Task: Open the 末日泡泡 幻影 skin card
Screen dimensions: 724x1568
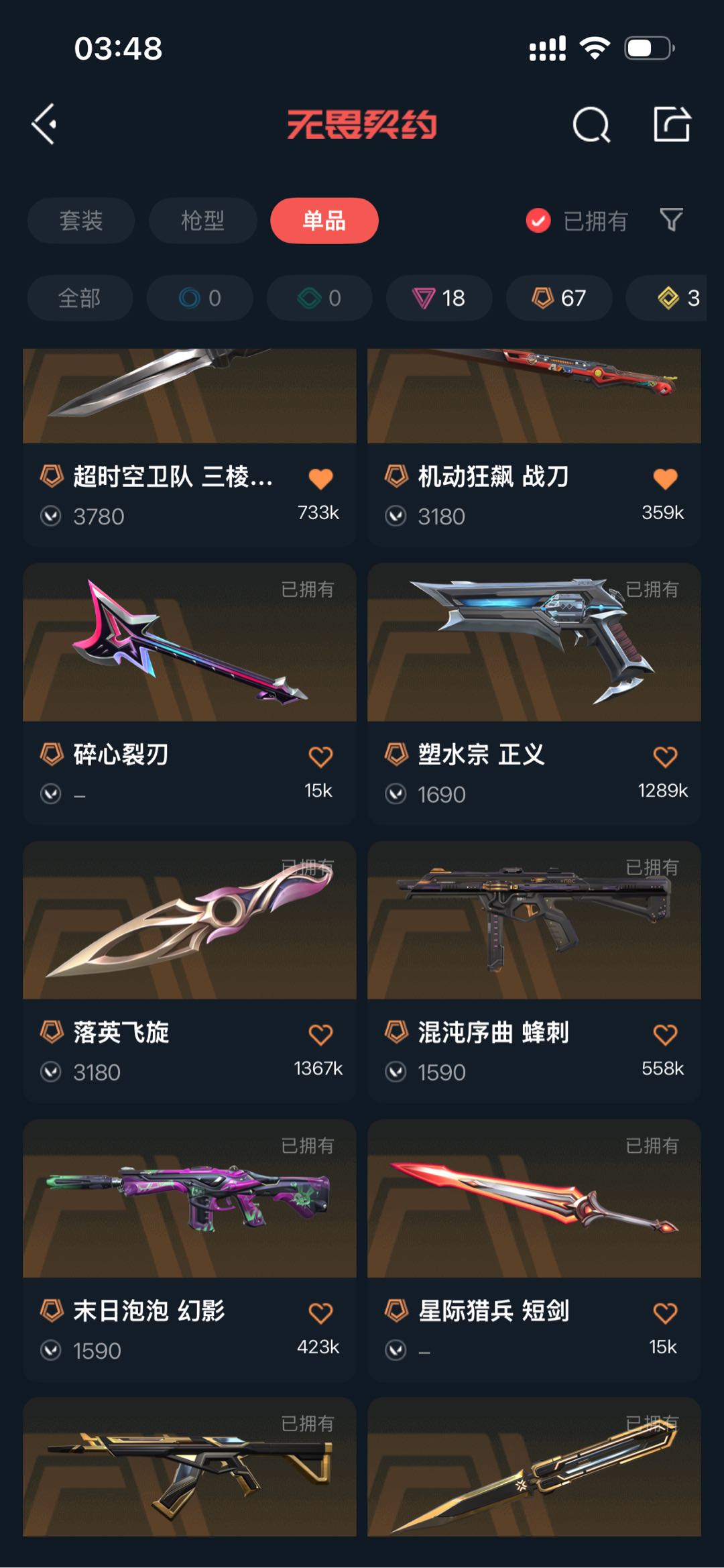Action: coord(190,1250)
